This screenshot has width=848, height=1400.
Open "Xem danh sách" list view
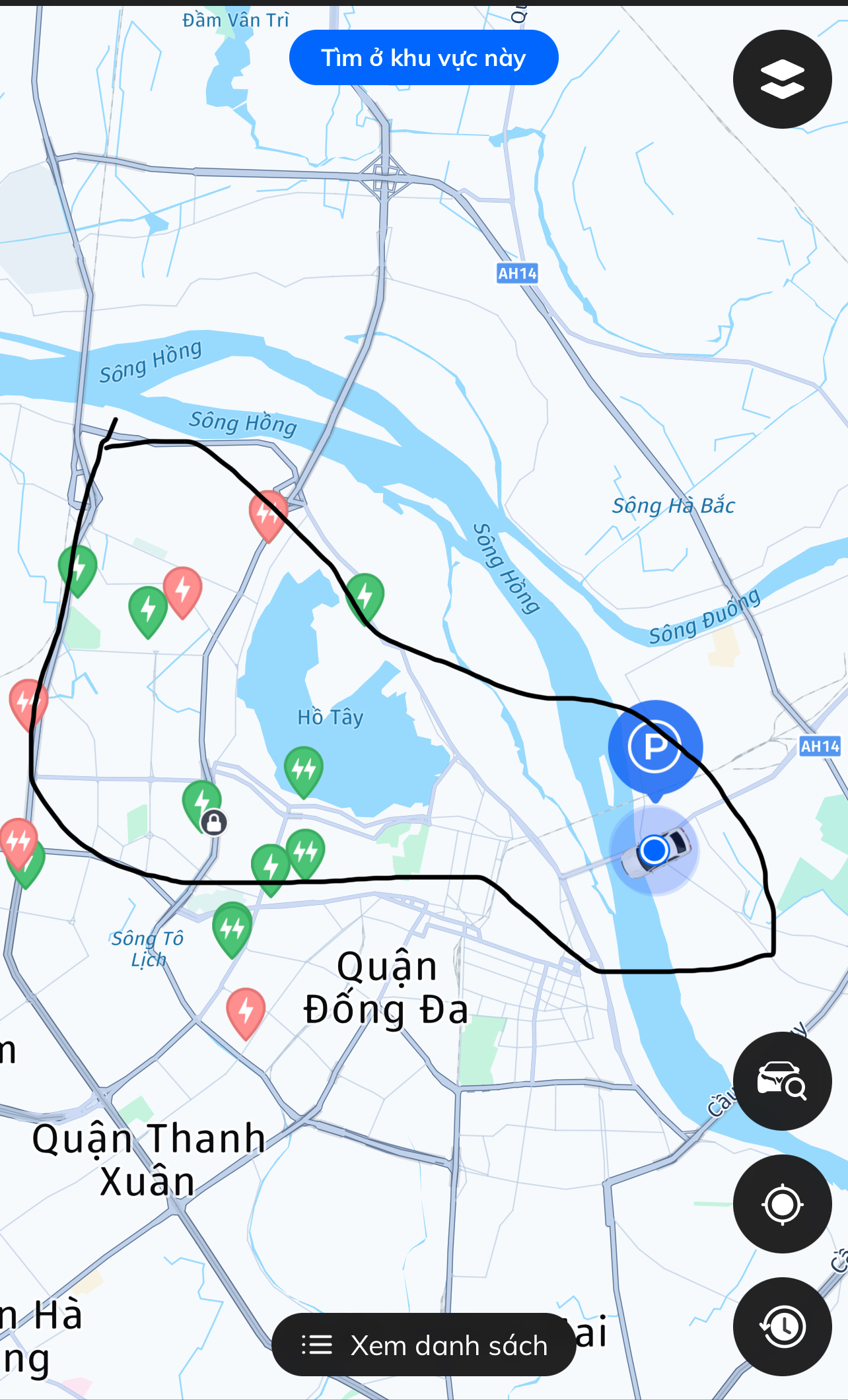click(x=423, y=1345)
